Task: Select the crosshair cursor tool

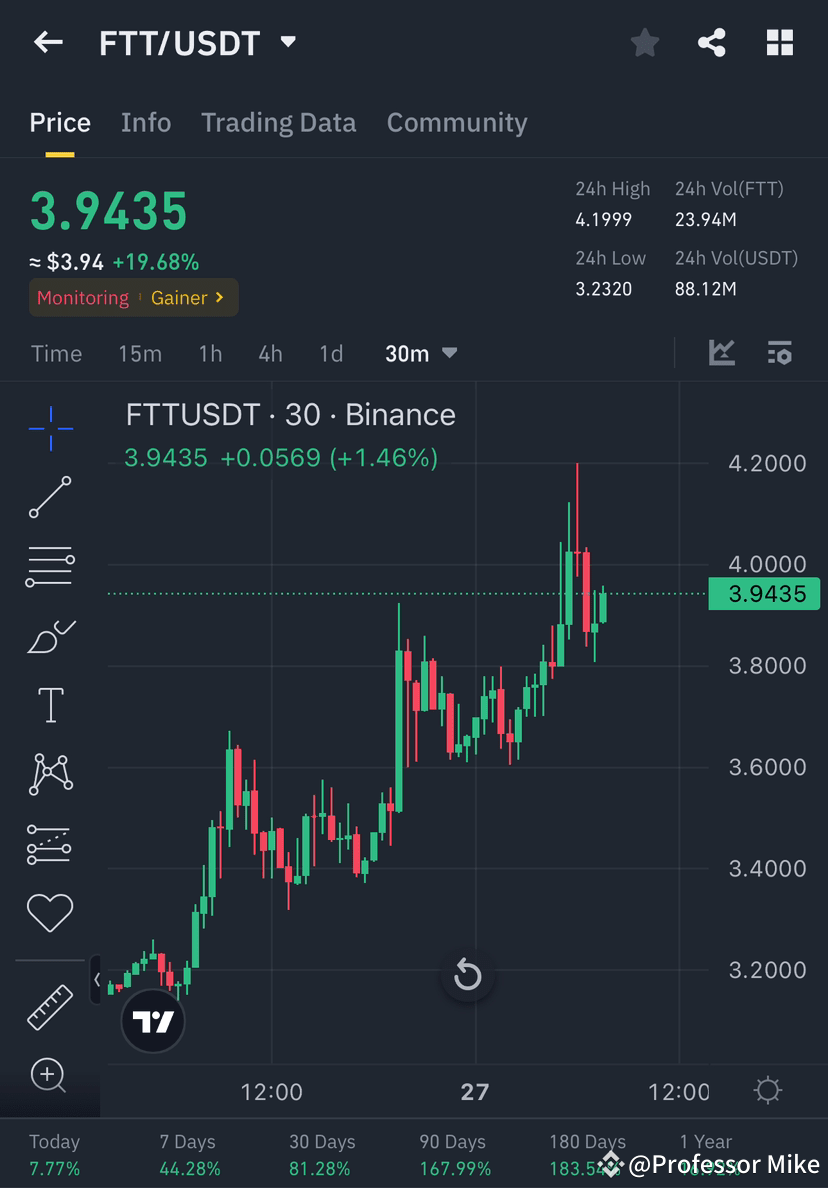Action: 50,428
